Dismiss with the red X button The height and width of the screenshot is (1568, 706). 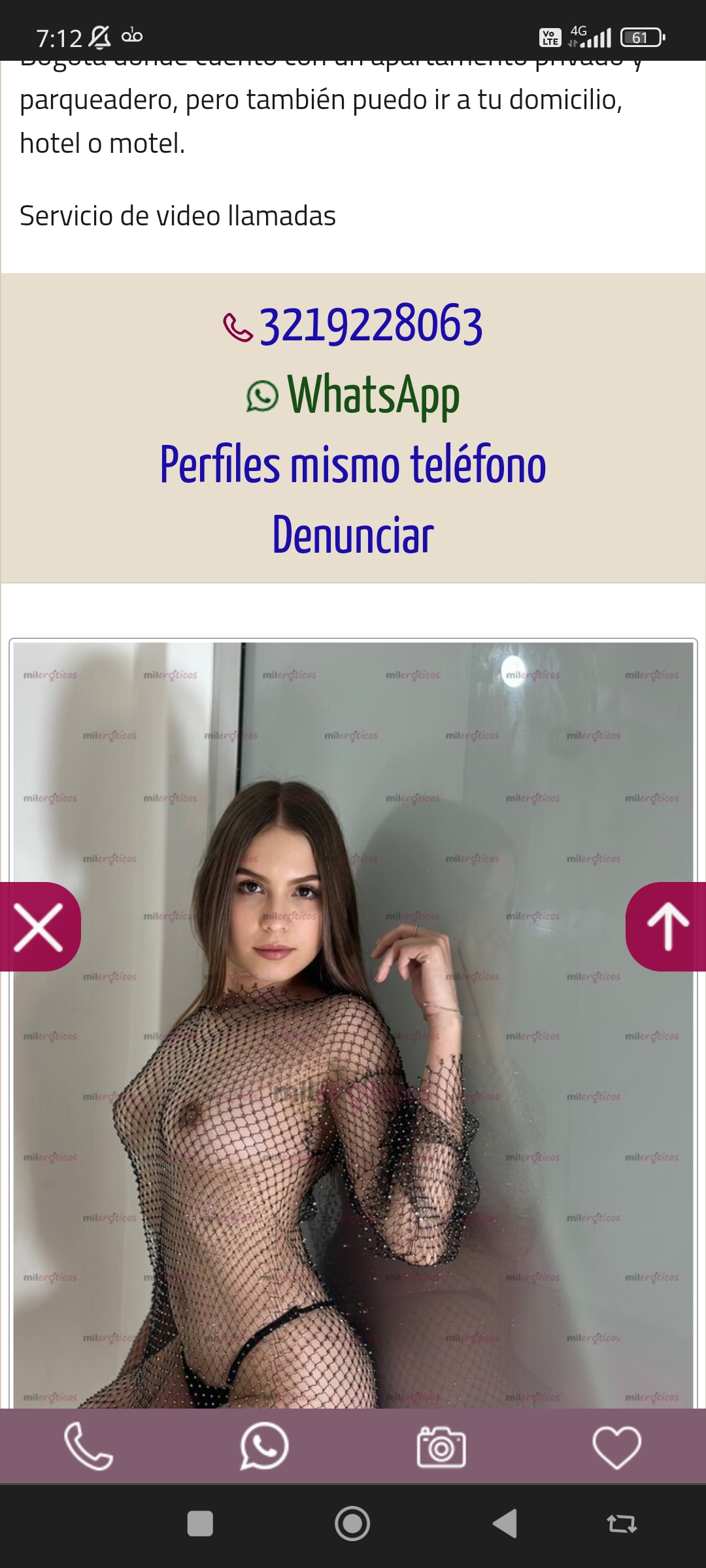click(39, 926)
